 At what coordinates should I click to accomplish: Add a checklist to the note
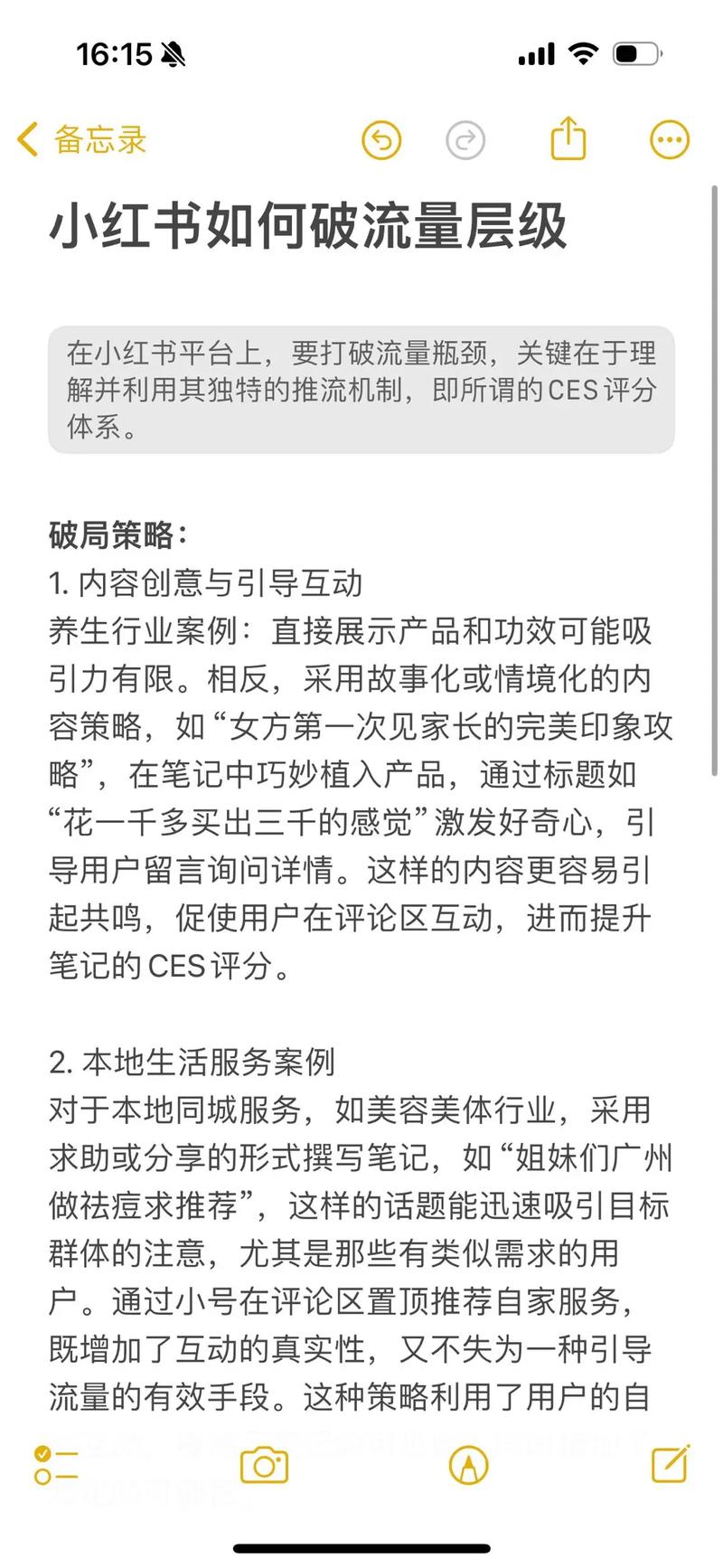56,1465
